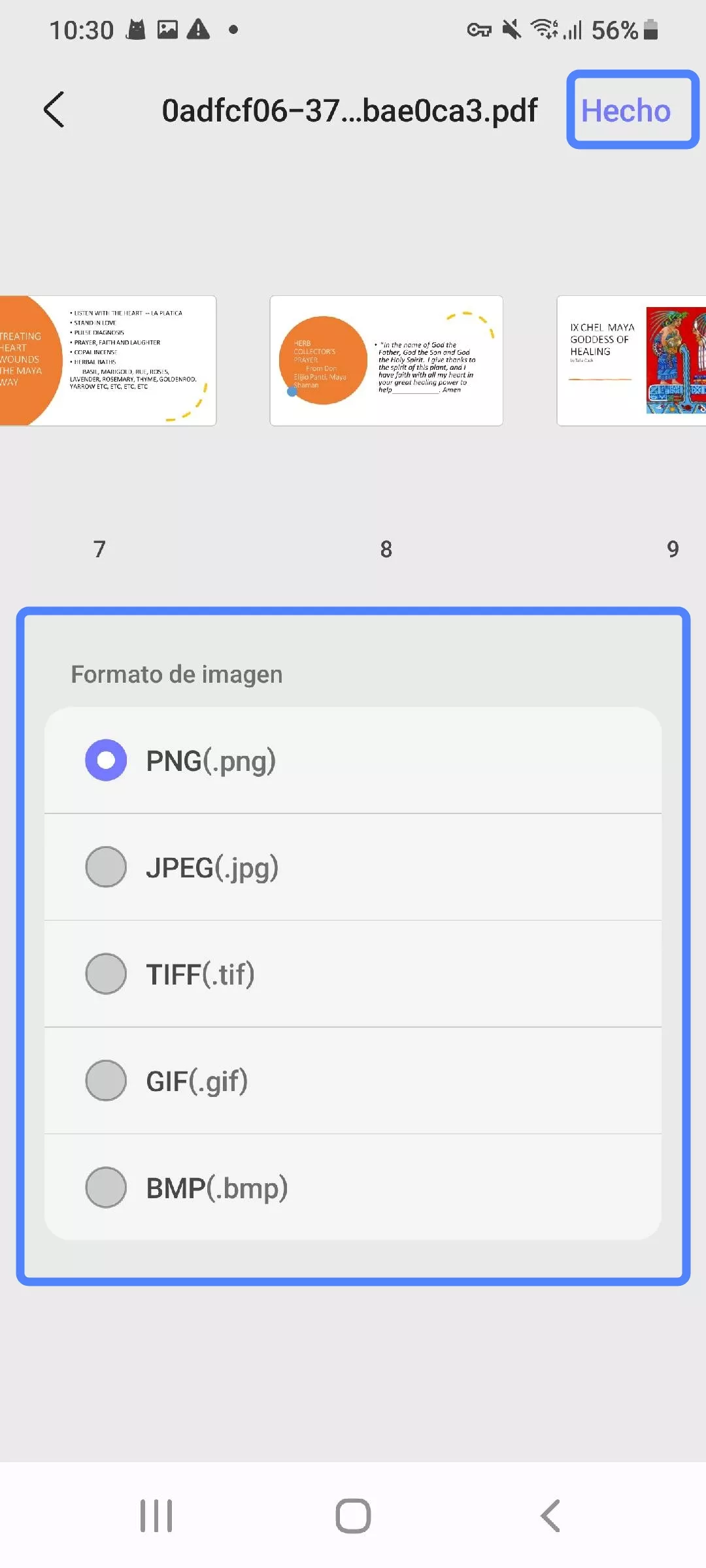Tap the Wi-Fi icon in the status bar

(545, 29)
